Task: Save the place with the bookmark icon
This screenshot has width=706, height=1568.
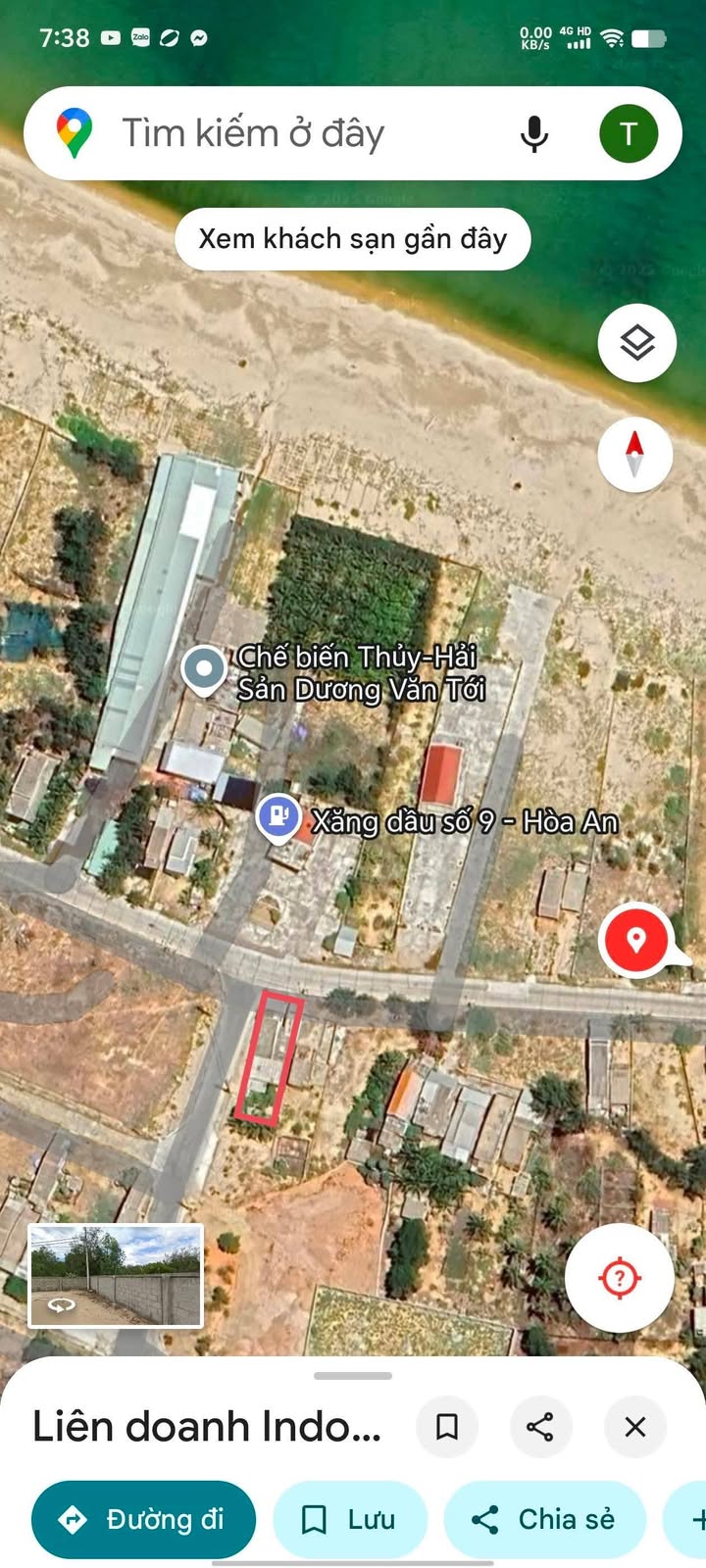Action: (447, 1427)
